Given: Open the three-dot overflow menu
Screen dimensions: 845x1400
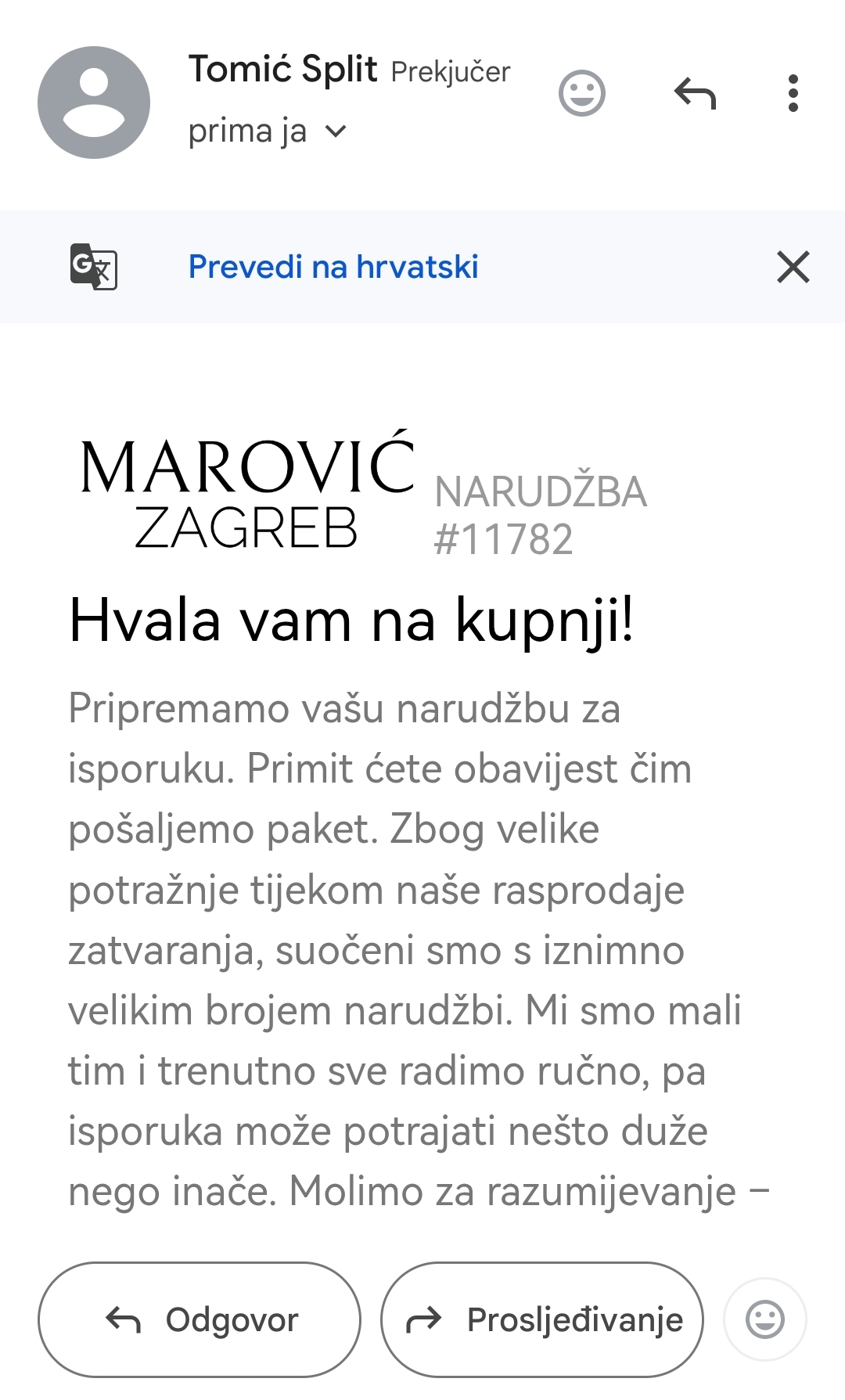Looking at the screenshot, I should (x=793, y=94).
